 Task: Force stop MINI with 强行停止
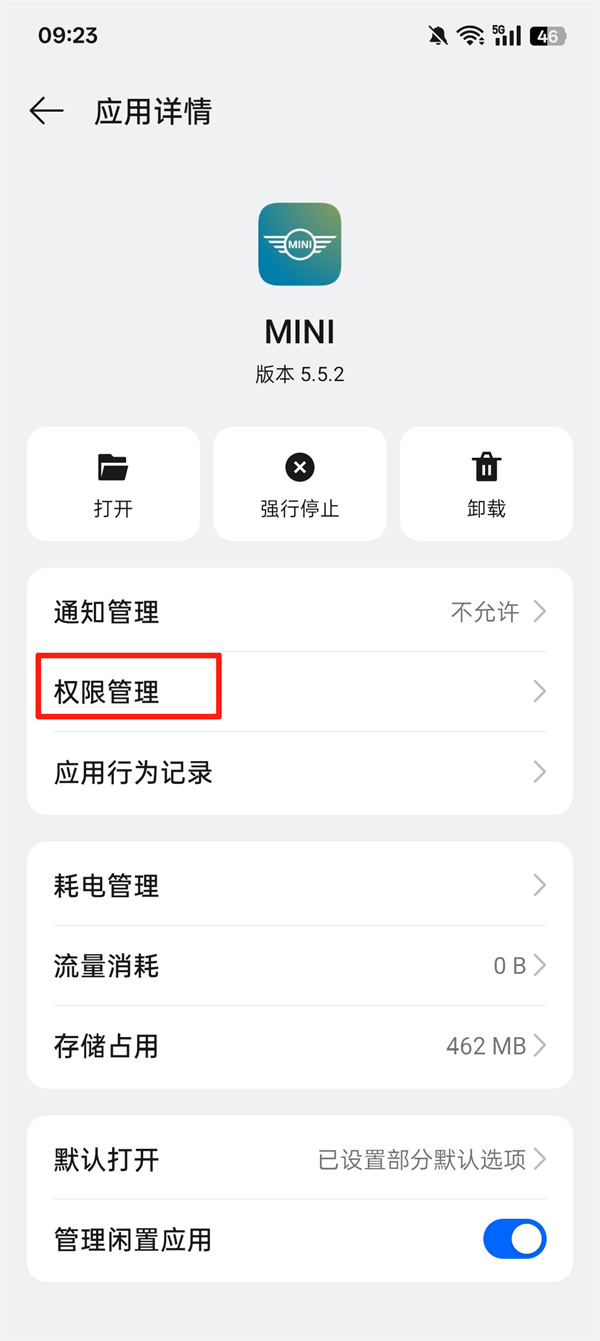click(299, 484)
